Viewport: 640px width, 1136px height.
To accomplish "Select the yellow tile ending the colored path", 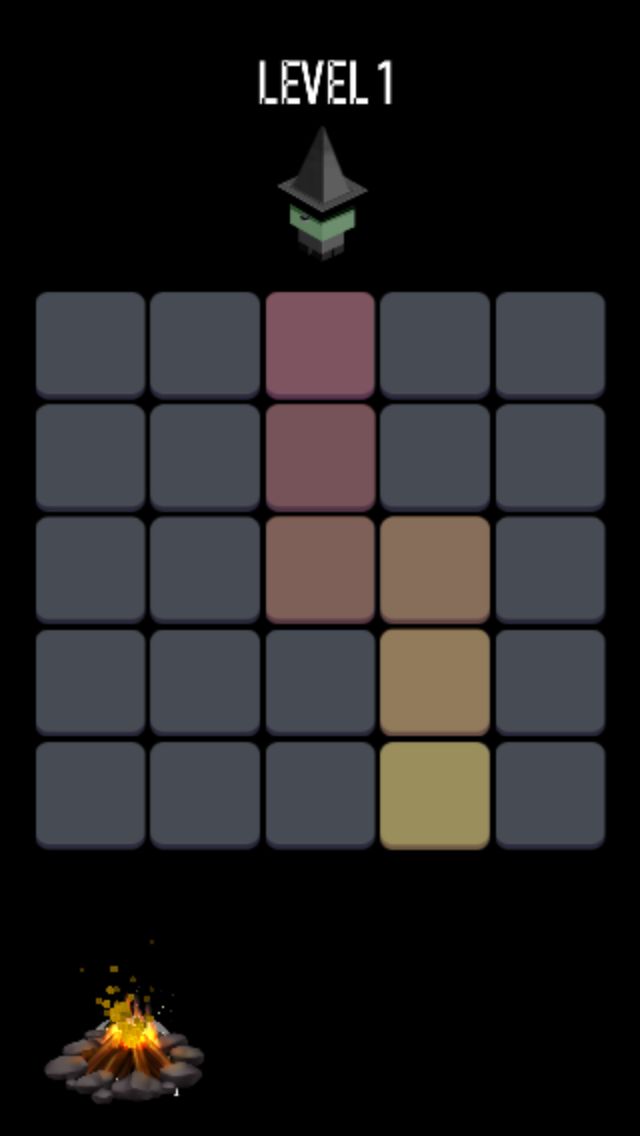I will (x=435, y=795).
